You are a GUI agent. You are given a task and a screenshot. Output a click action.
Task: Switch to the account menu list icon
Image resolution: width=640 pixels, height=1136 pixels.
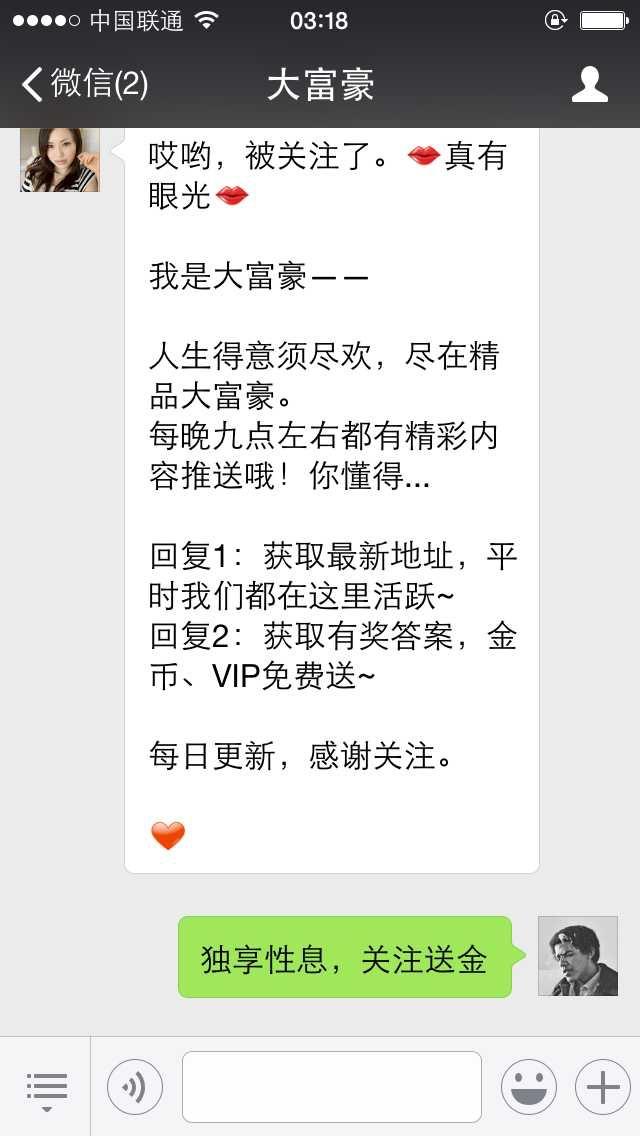[46, 1088]
